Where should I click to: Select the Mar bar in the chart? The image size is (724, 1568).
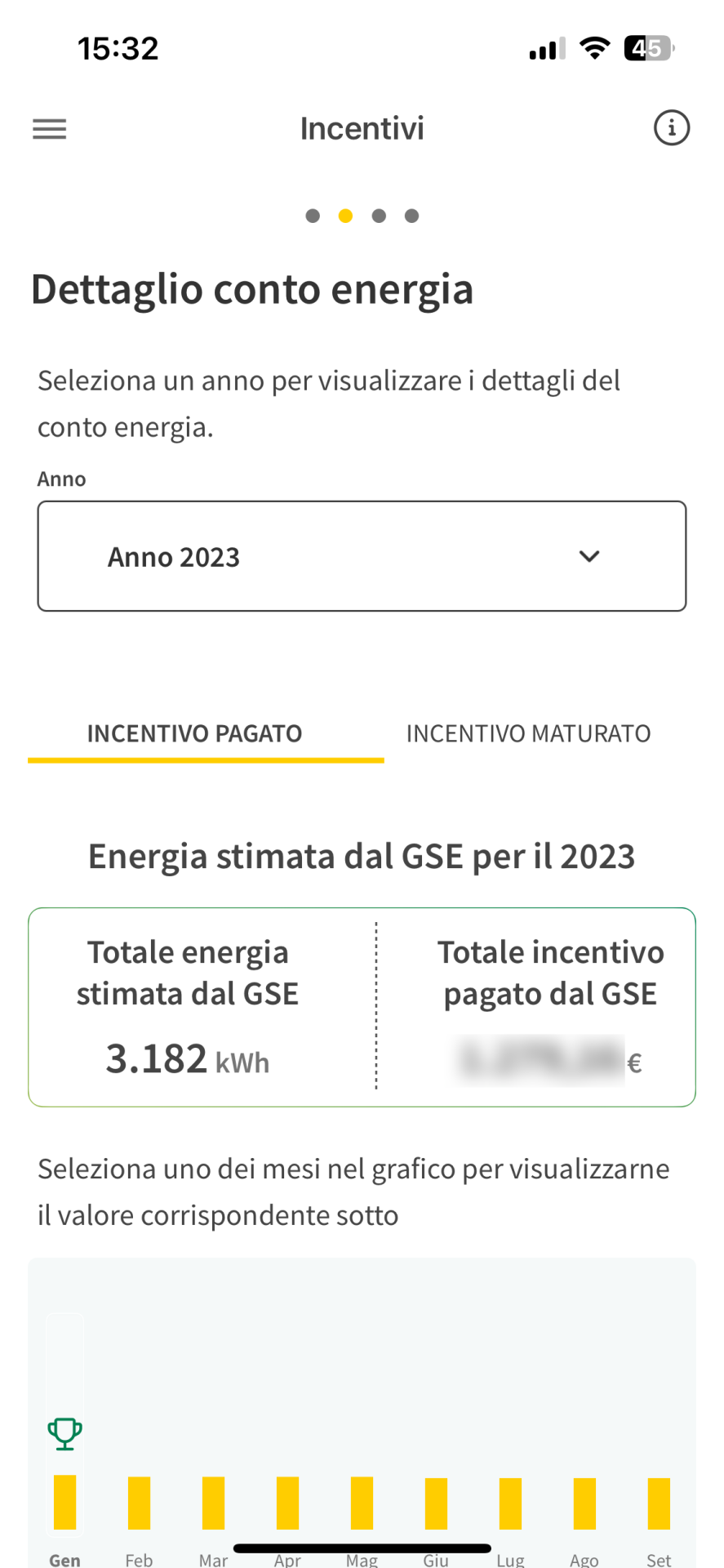(x=213, y=1503)
